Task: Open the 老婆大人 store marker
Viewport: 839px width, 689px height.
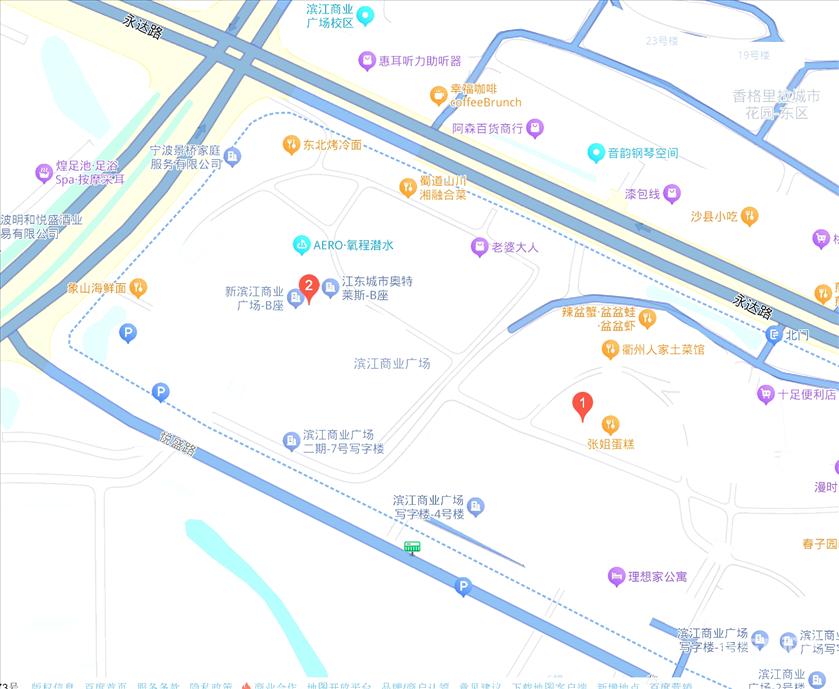Action: [x=480, y=247]
